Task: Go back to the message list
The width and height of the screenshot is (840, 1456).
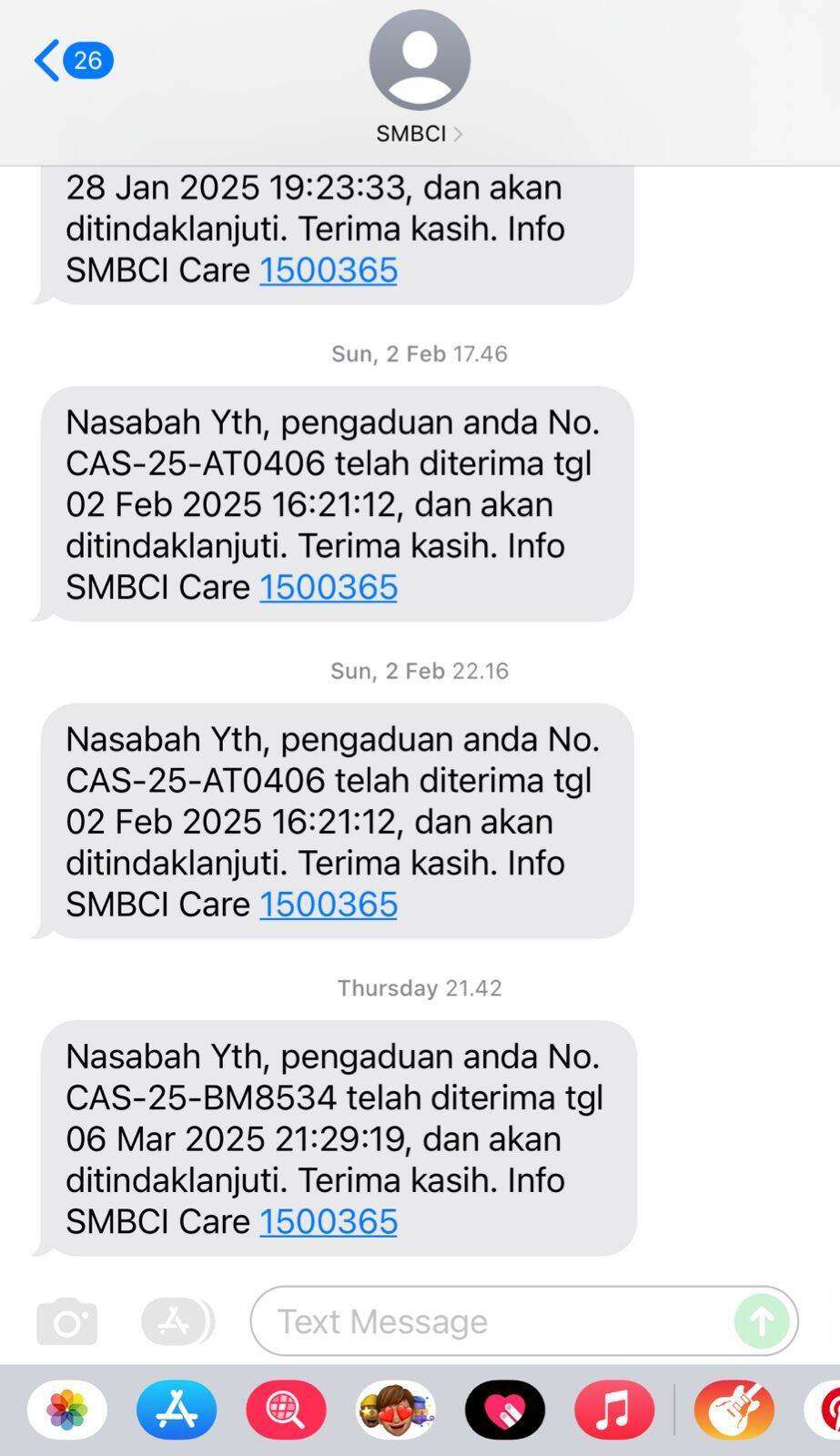Action: [73, 61]
